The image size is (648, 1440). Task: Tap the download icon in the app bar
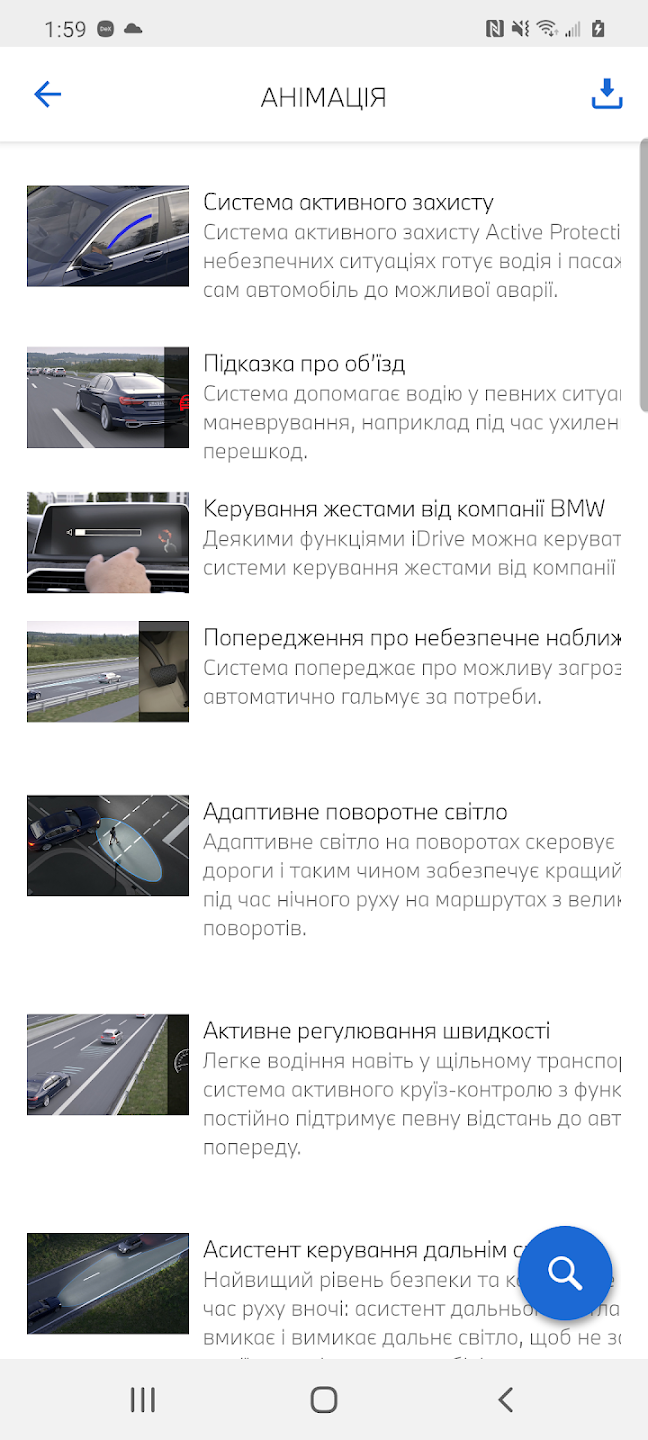point(606,95)
